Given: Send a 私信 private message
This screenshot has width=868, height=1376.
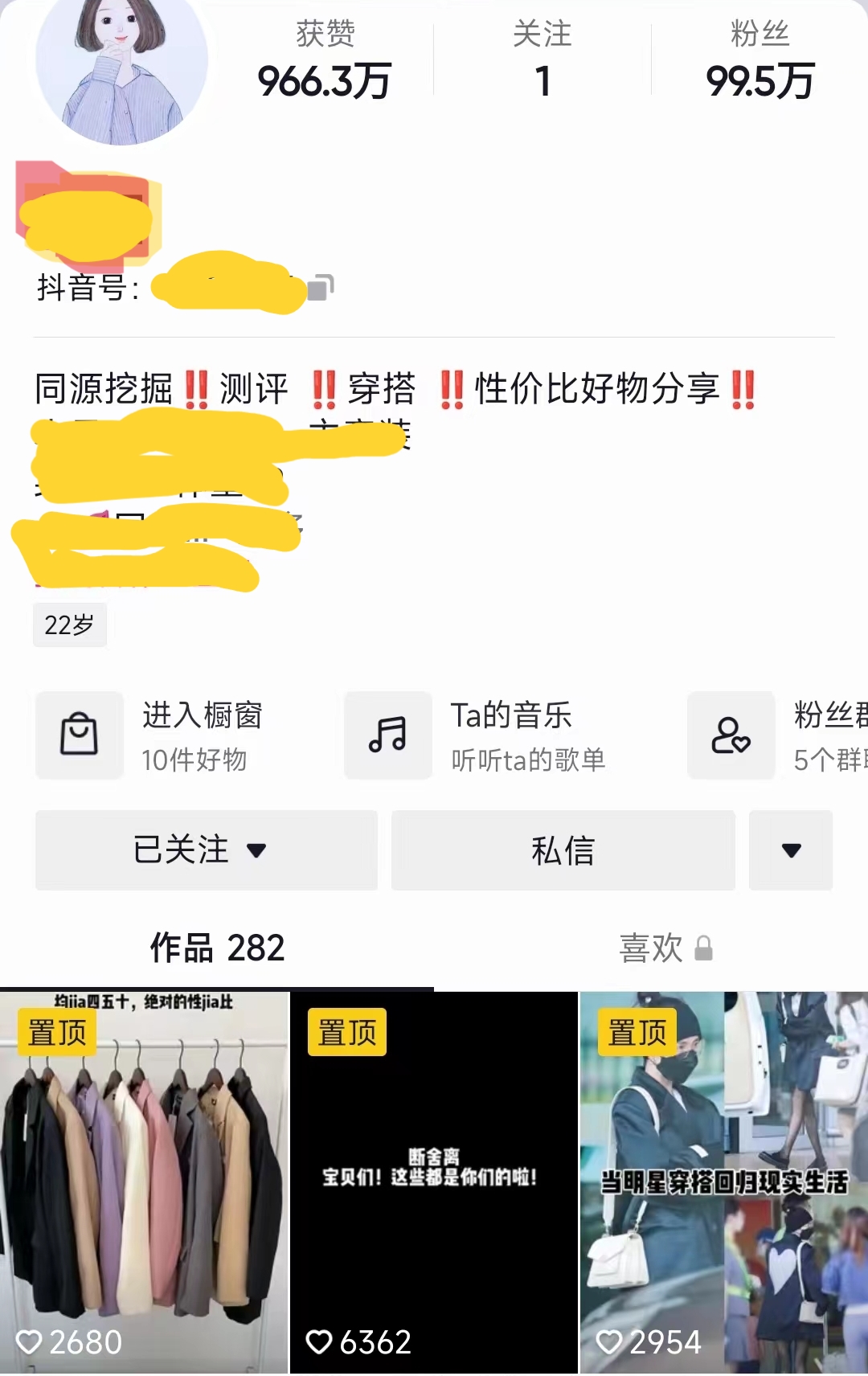Looking at the screenshot, I should [x=563, y=850].
